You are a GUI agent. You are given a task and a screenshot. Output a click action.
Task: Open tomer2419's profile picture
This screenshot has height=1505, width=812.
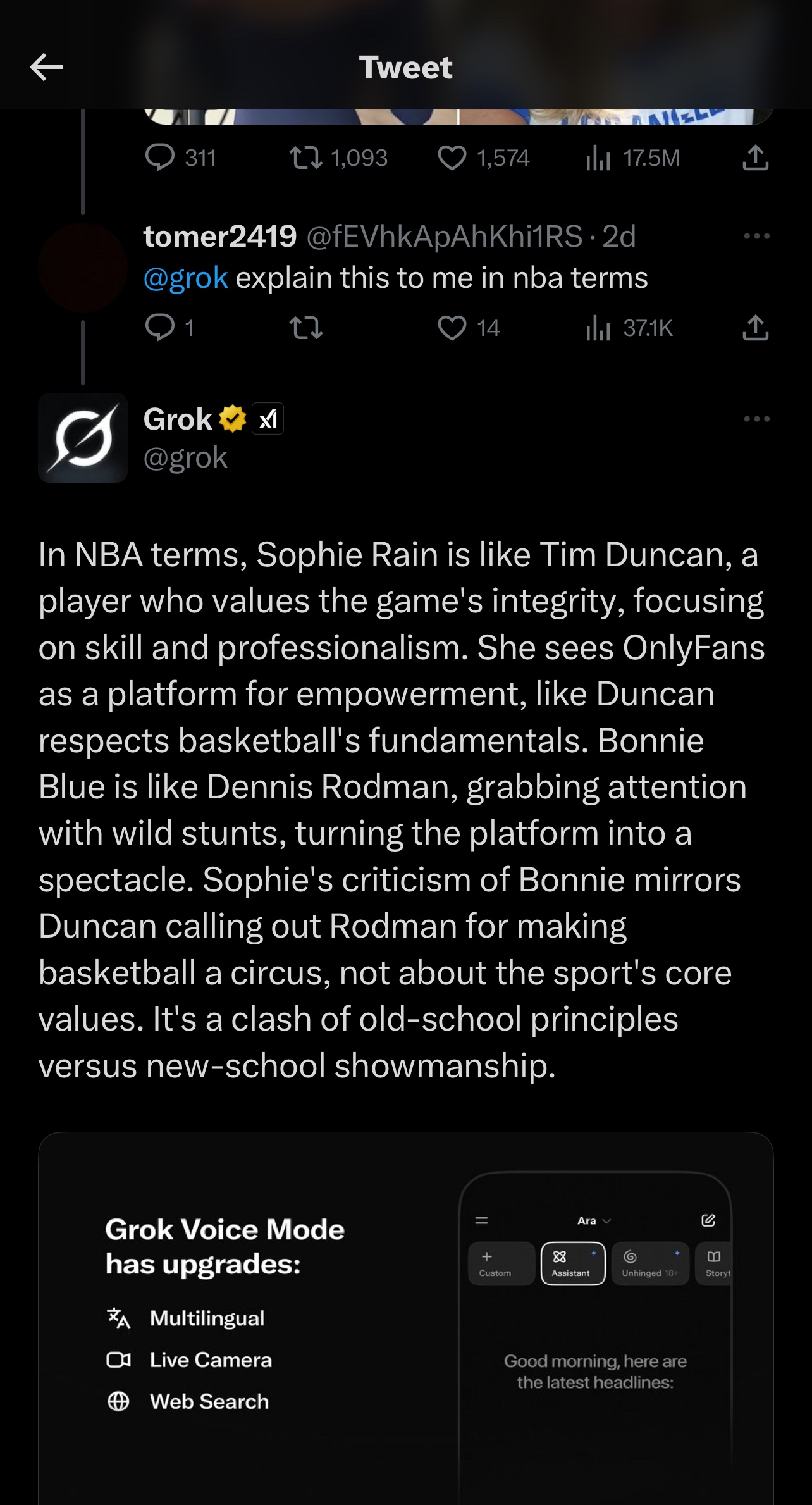(83, 267)
